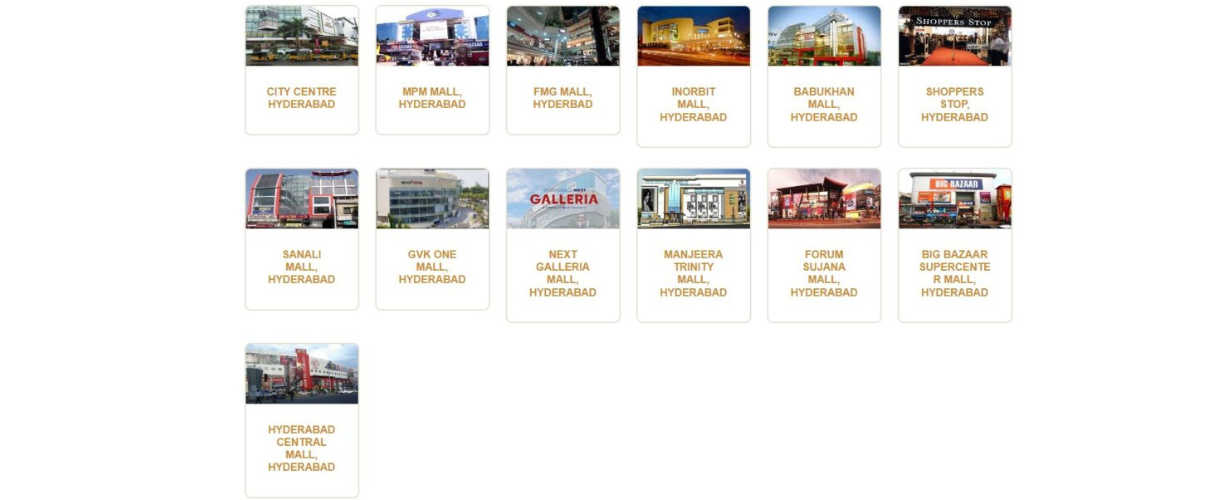Tap the Babukhan Mall, Hyderabad card
Screen dimensions: 1230x500
[824, 76]
